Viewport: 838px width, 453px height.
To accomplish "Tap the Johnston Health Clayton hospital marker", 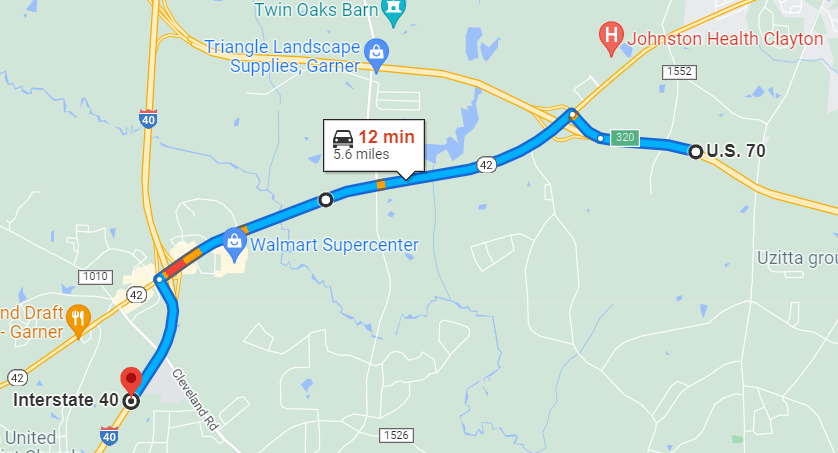I will [611, 38].
